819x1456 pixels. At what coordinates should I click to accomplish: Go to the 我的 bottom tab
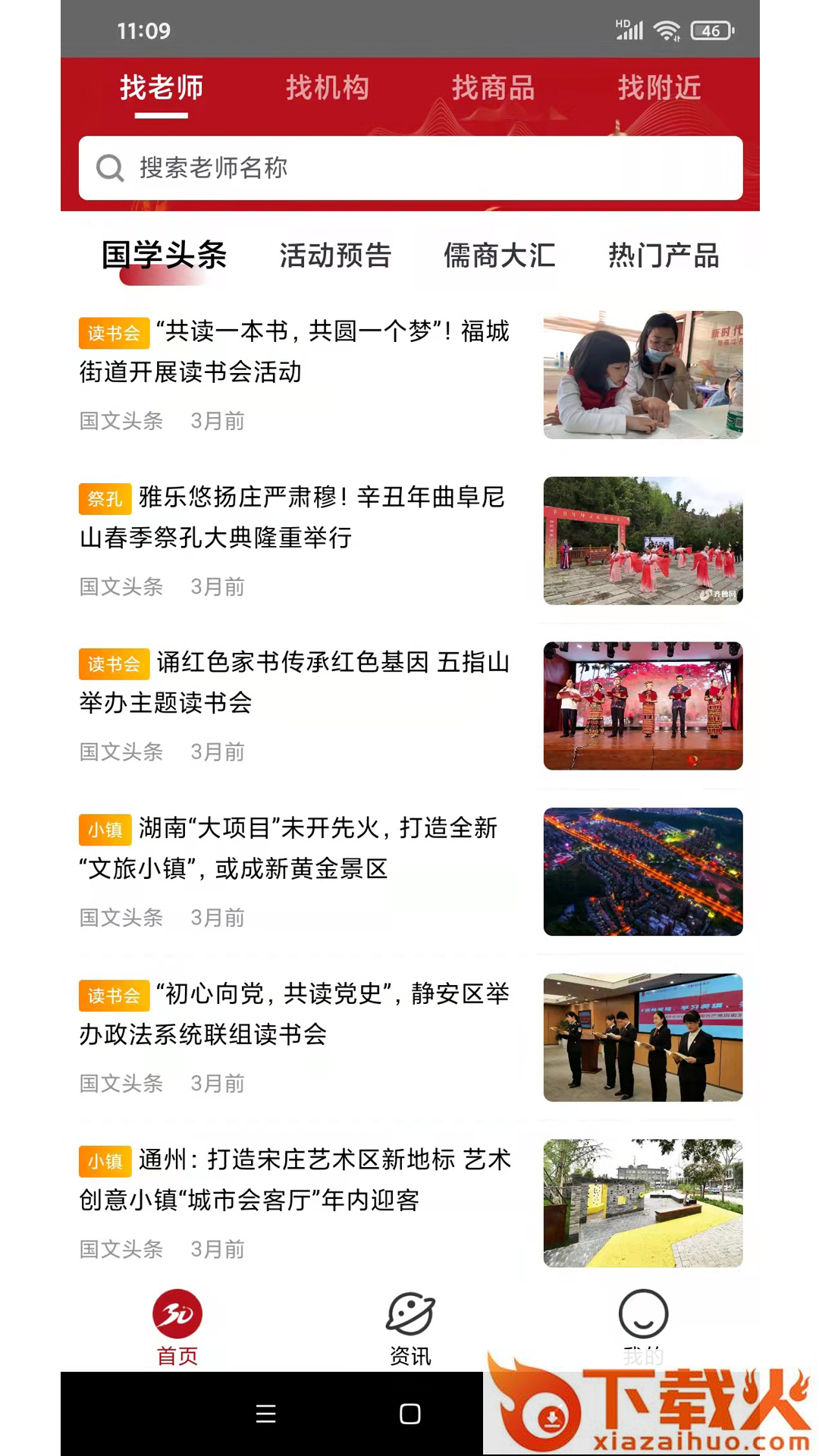[643, 1329]
